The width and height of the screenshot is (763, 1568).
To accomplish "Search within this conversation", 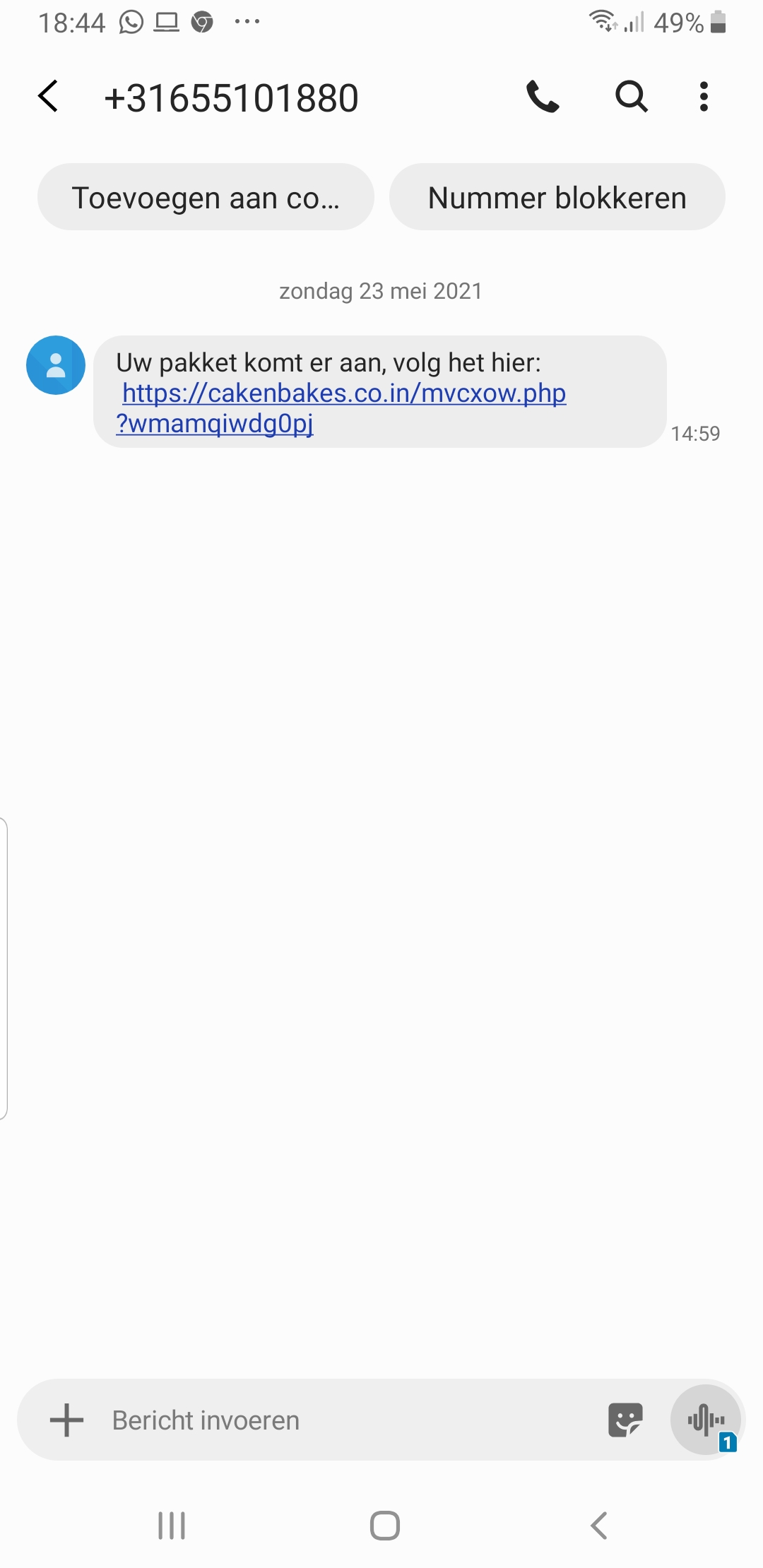I will pyautogui.click(x=631, y=97).
